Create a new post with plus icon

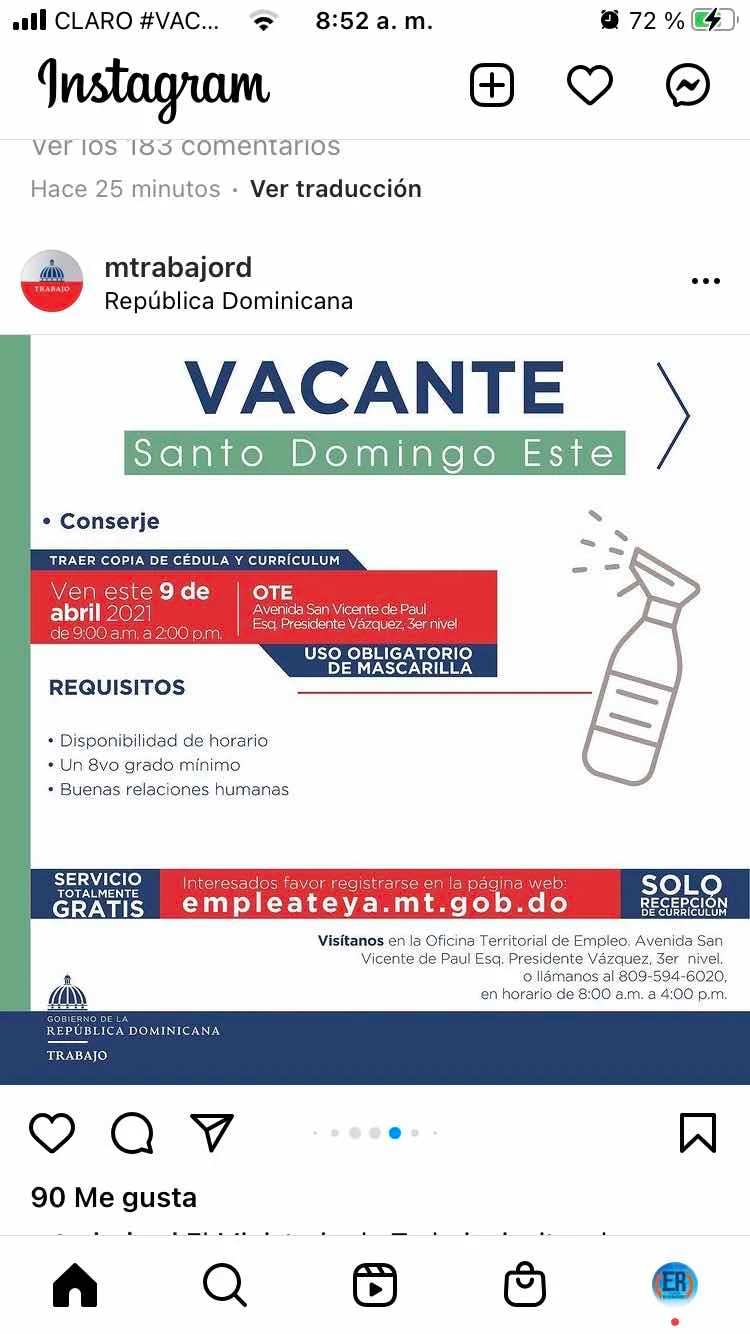click(491, 86)
